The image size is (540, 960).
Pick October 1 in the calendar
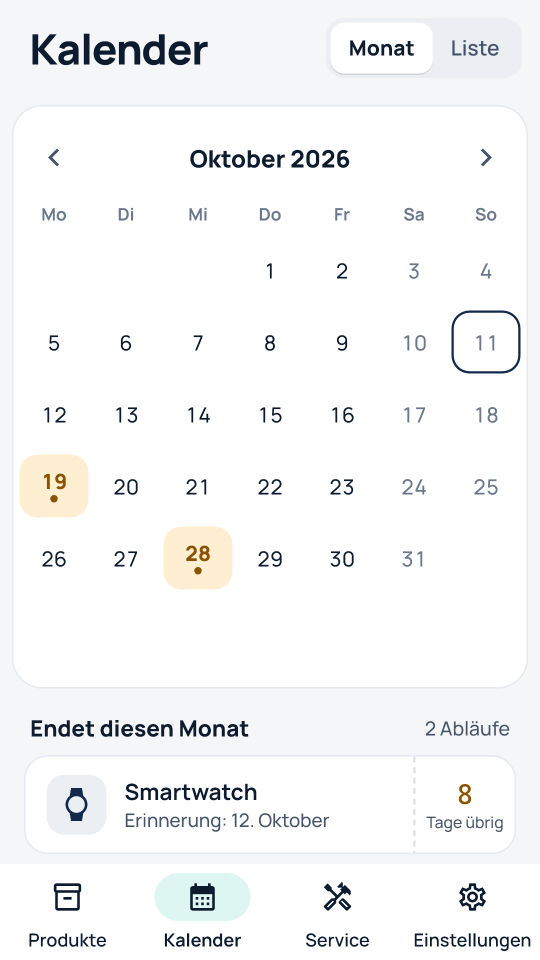pyautogui.click(x=270, y=271)
